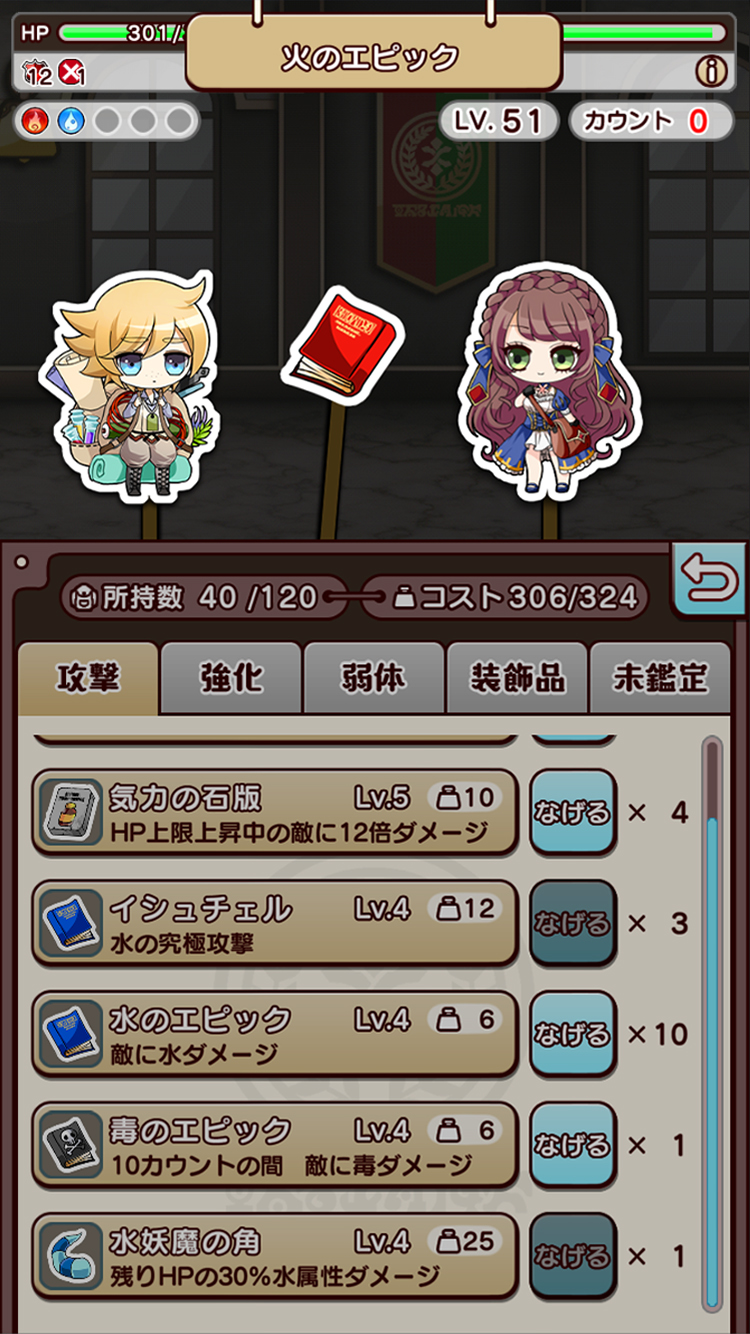Switch to the 未鑑定 tab
The width and height of the screenshot is (750, 1334).
click(x=660, y=679)
